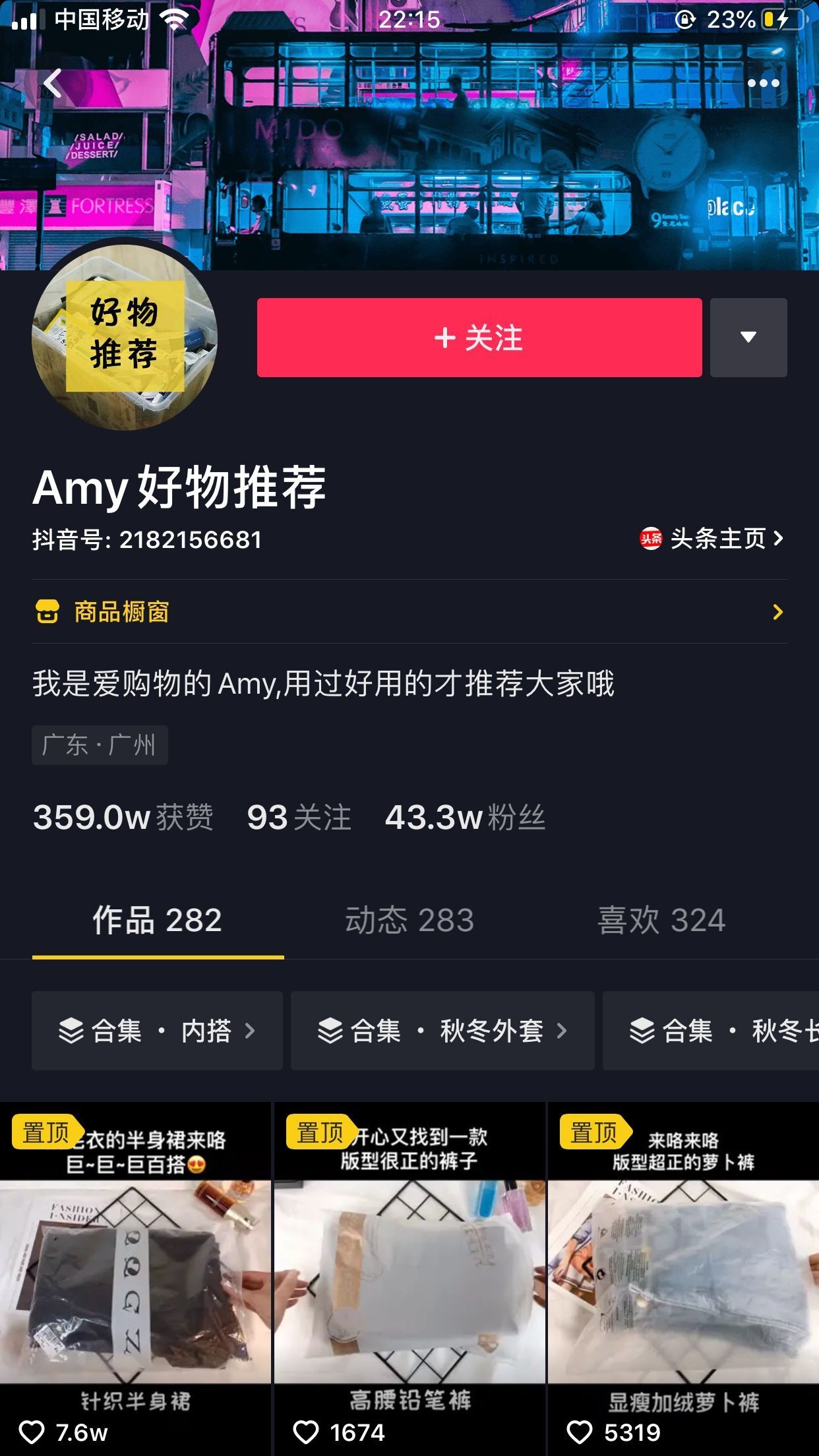Screen dimensions: 819x1456
Task: Open the 好物推荐 profile avatar
Action: coord(125,338)
